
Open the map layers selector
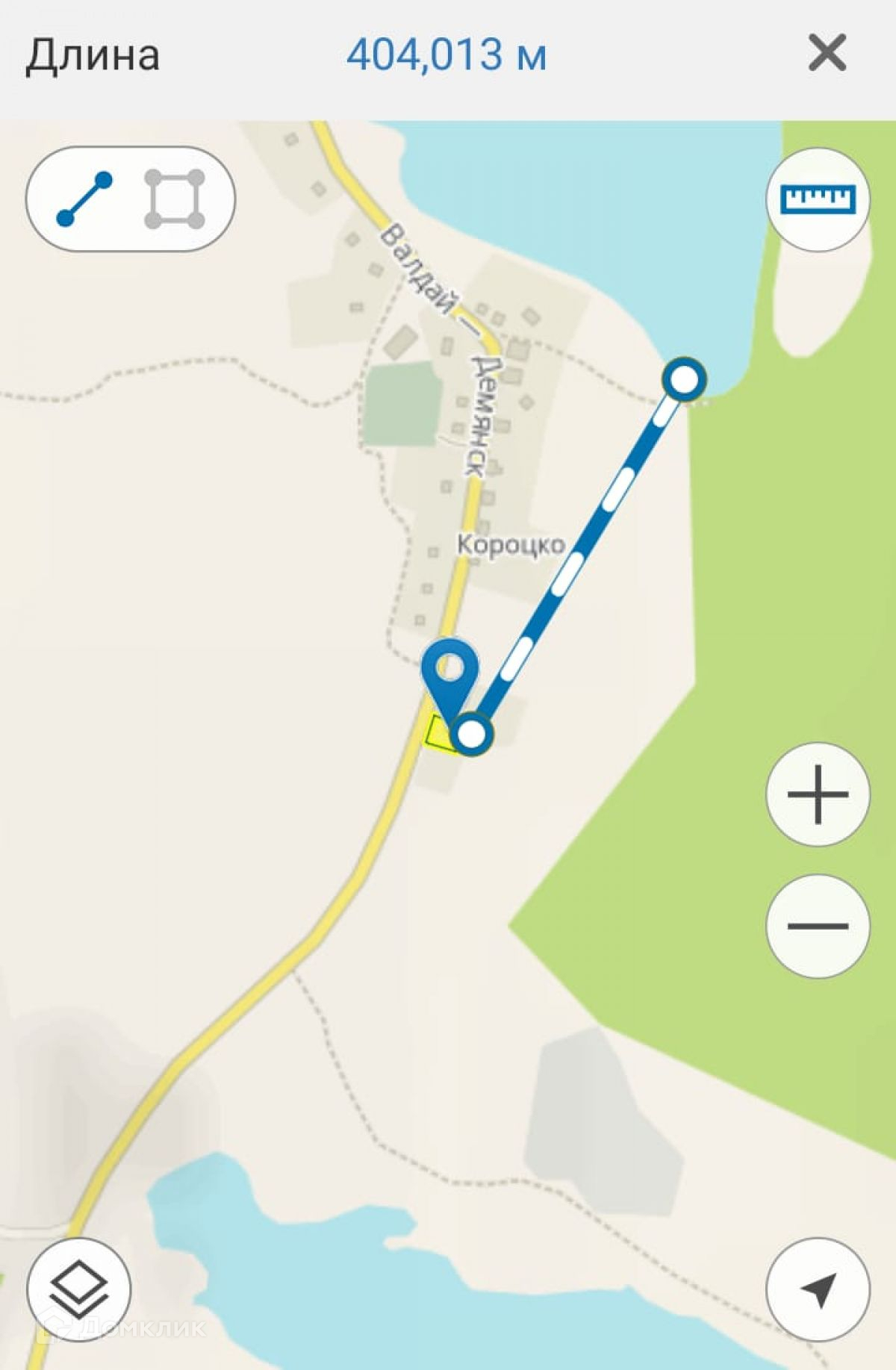click(x=78, y=1288)
